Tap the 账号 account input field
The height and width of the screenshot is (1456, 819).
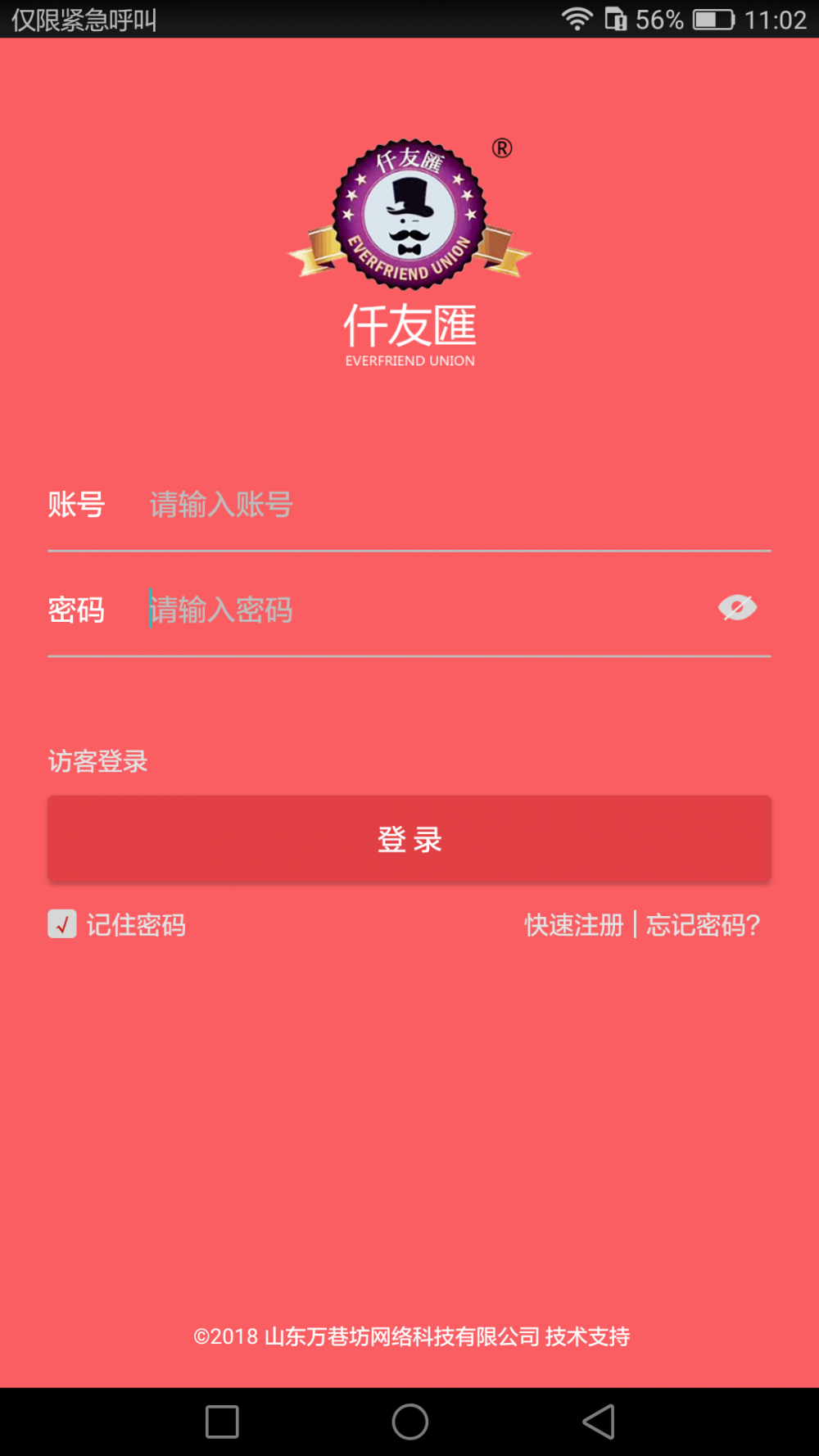pyautogui.click(x=459, y=505)
